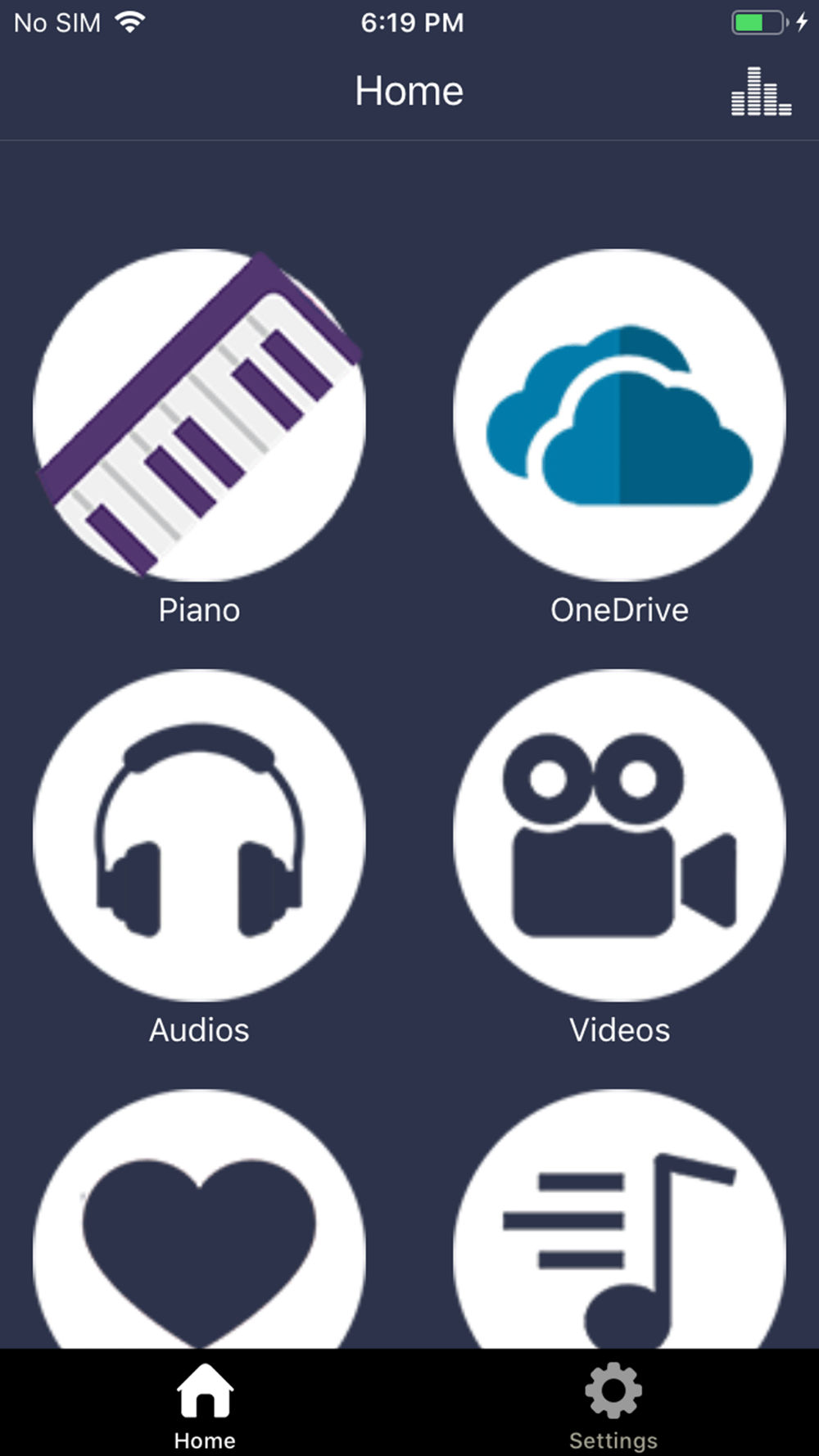
Task: Open the playlist music note tile
Action: 620,1219
